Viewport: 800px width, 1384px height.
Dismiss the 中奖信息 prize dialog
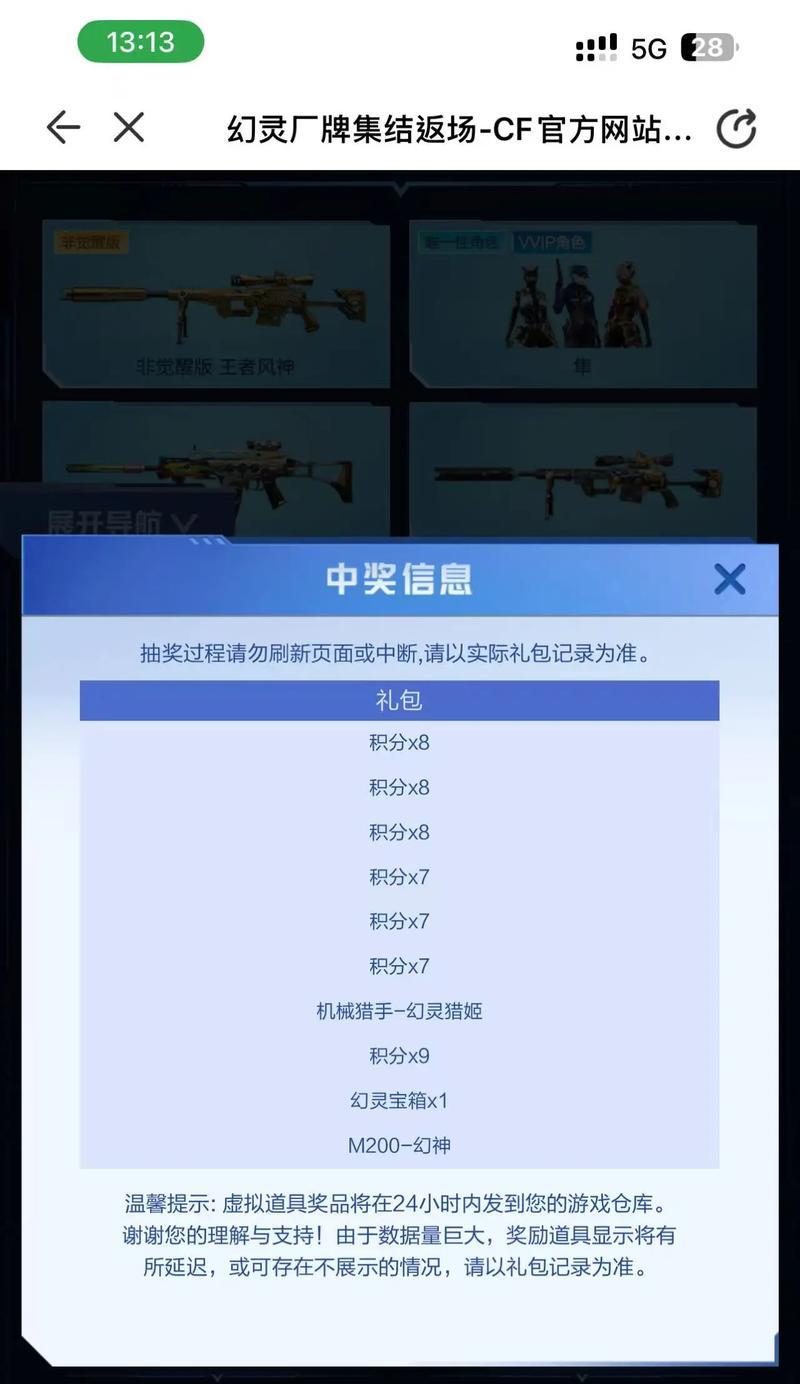pos(730,579)
